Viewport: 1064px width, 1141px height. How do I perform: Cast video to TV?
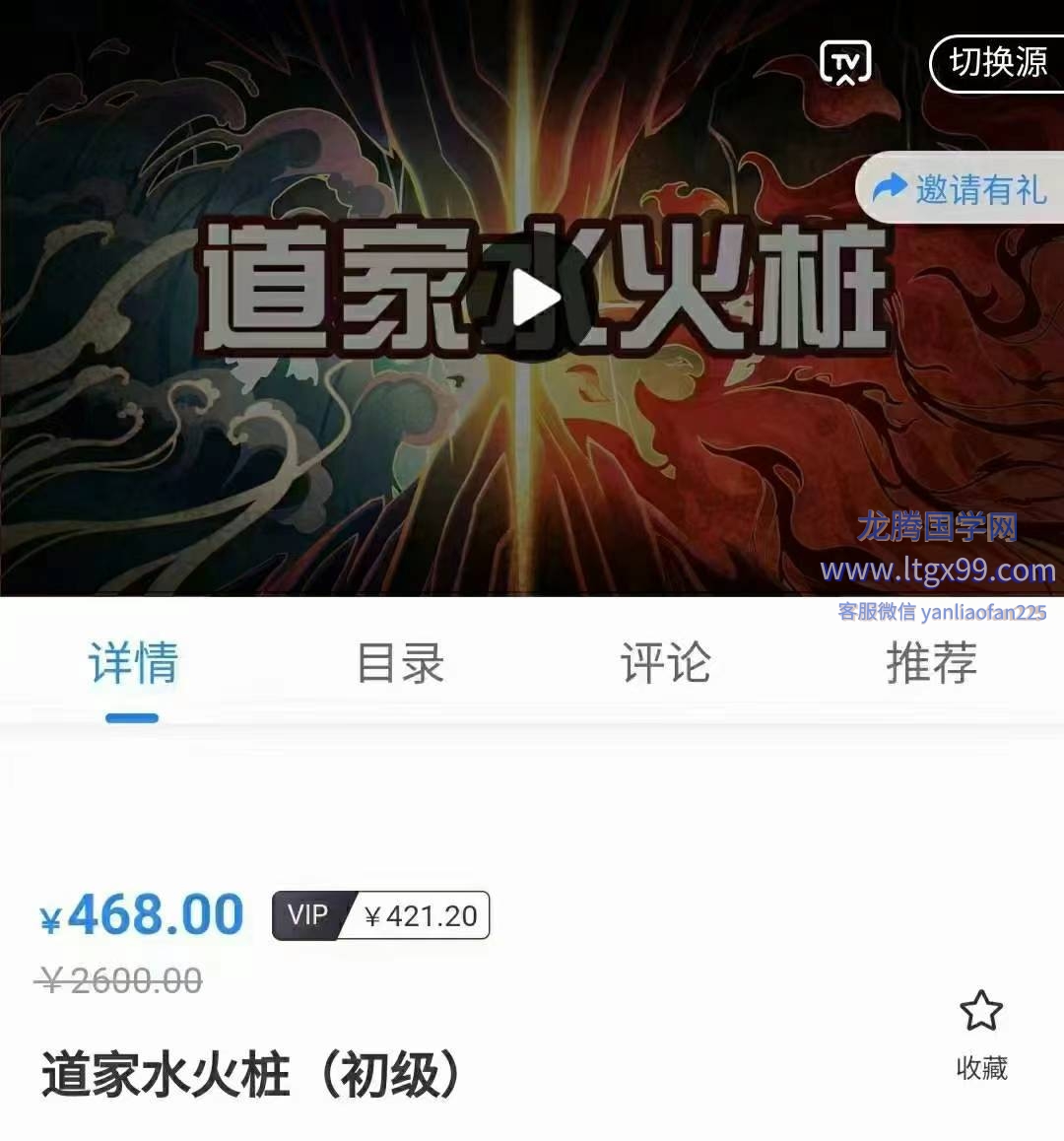click(845, 64)
